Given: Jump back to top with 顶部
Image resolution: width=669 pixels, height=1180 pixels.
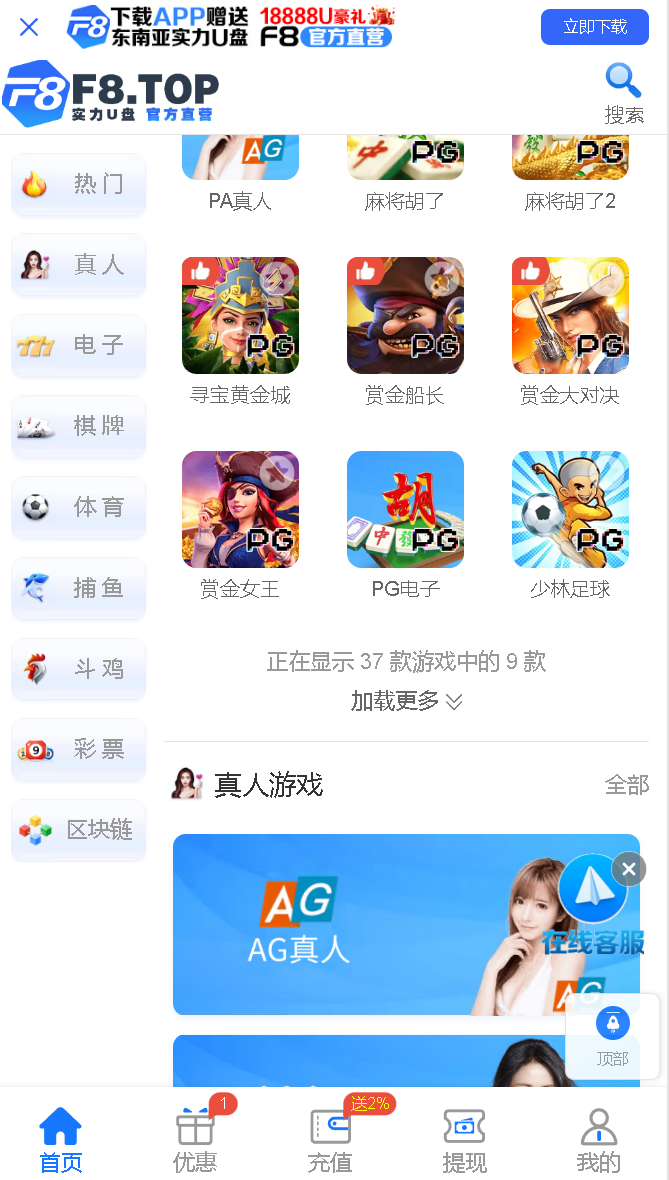Looking at the screenshot, I should click(x=612, y=1036).
